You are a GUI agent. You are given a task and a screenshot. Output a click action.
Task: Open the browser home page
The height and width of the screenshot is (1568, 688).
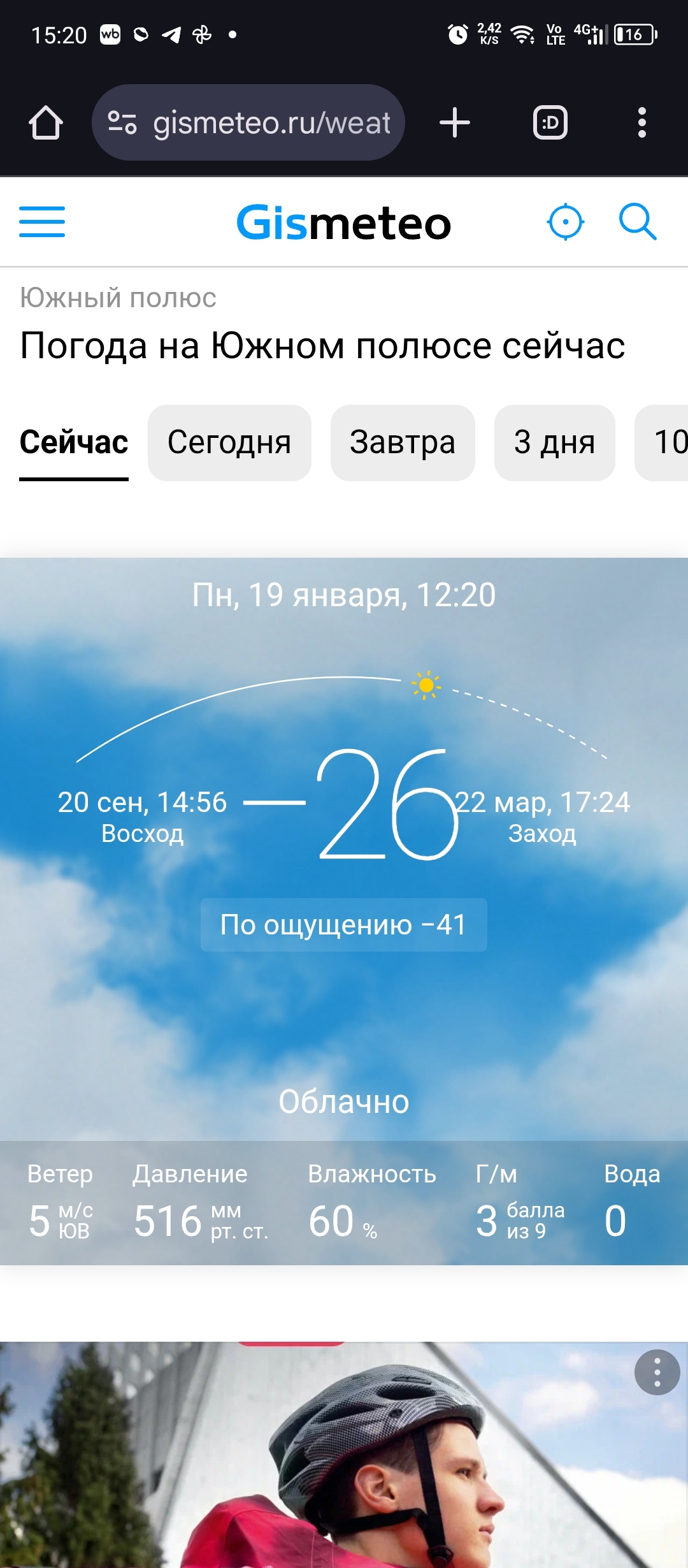point(45,122)
